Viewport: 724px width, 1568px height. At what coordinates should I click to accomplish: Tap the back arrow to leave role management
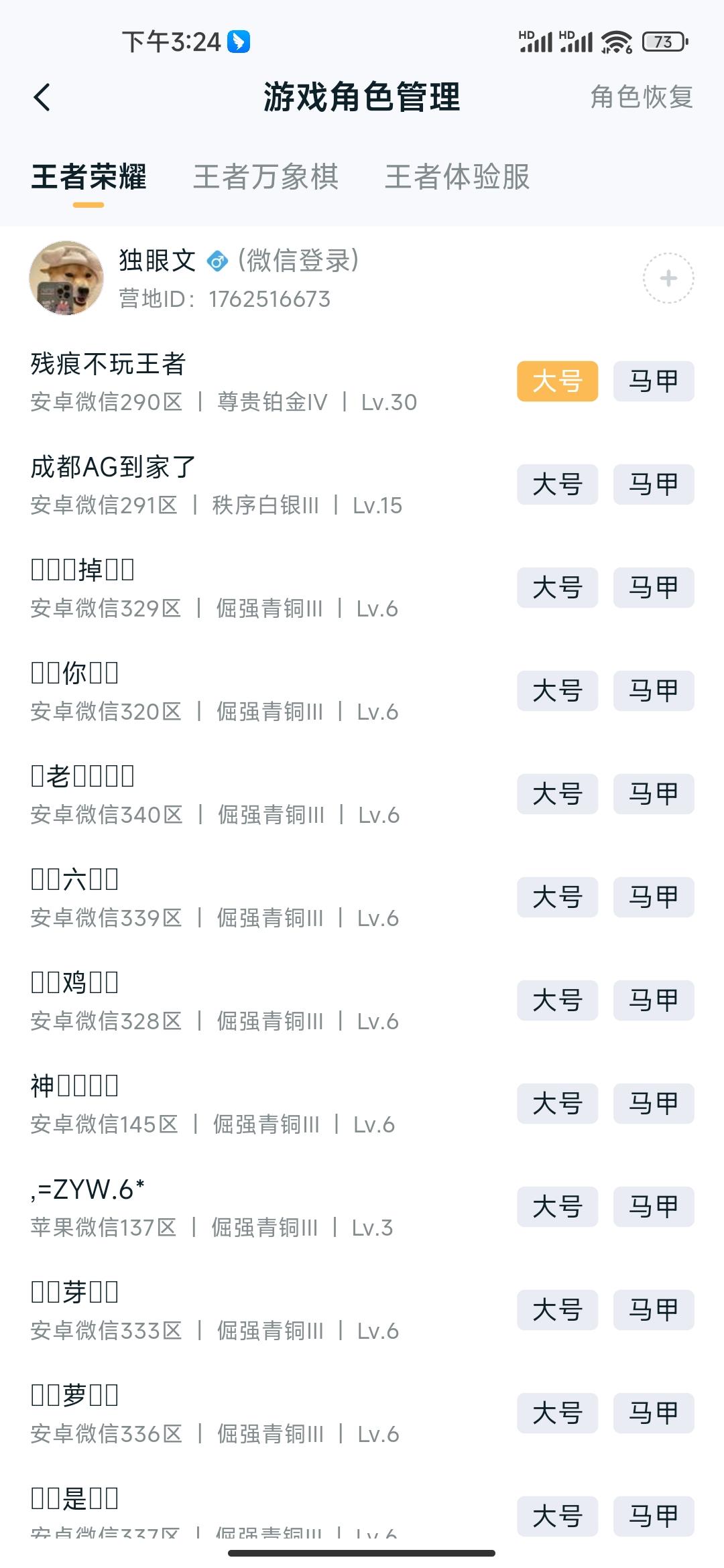(40, 97)
